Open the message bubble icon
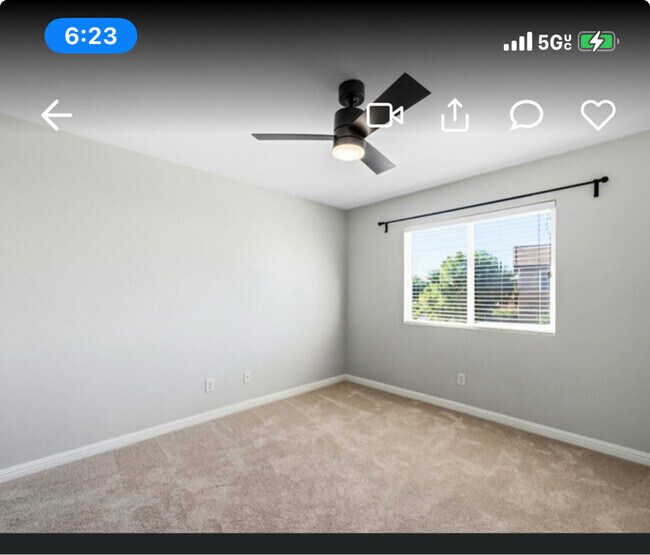Screen dimensions: 650x555 tap(526, 115)
